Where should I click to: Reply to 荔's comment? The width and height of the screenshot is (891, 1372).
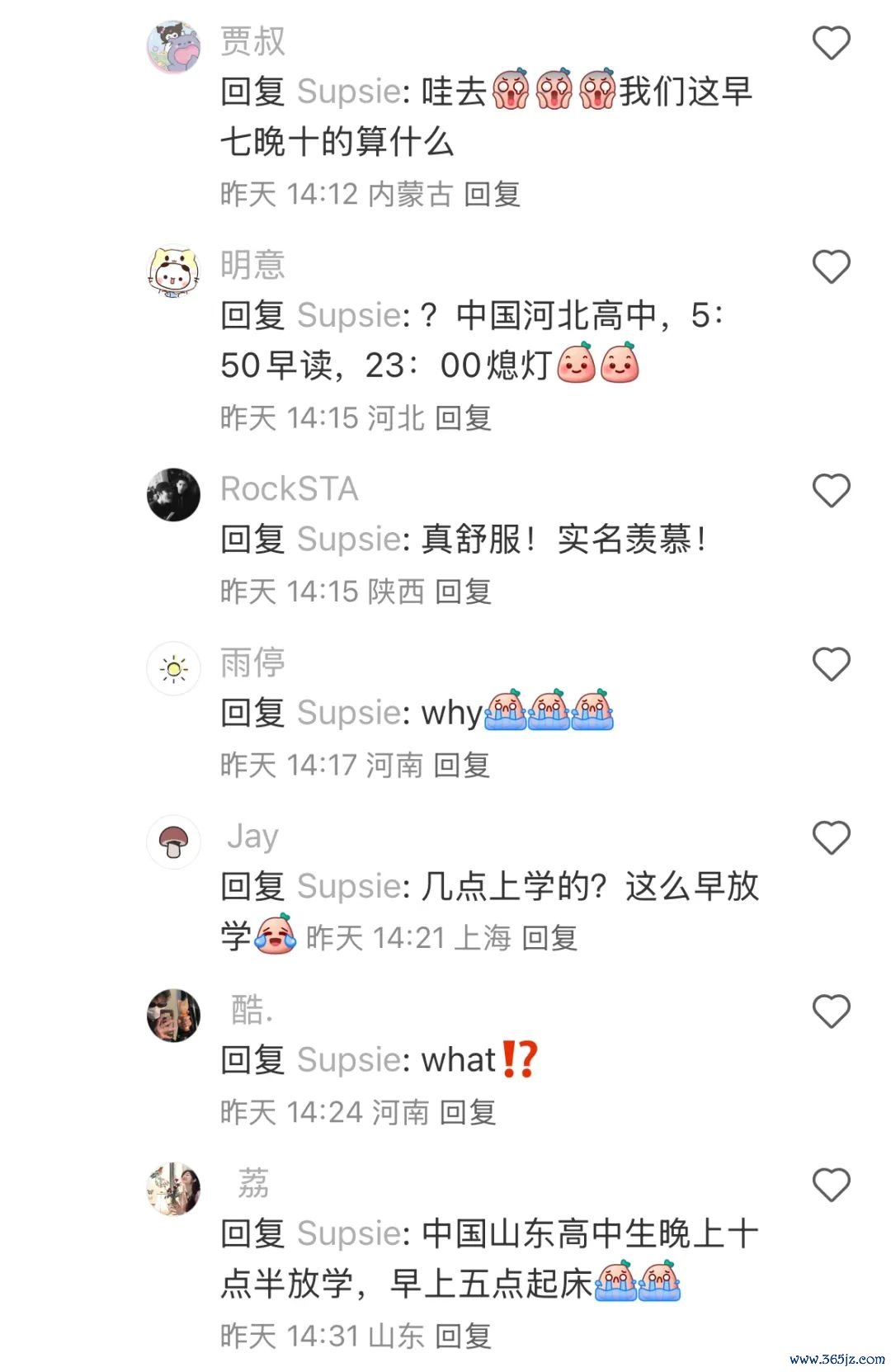[x=463, y=1336]
